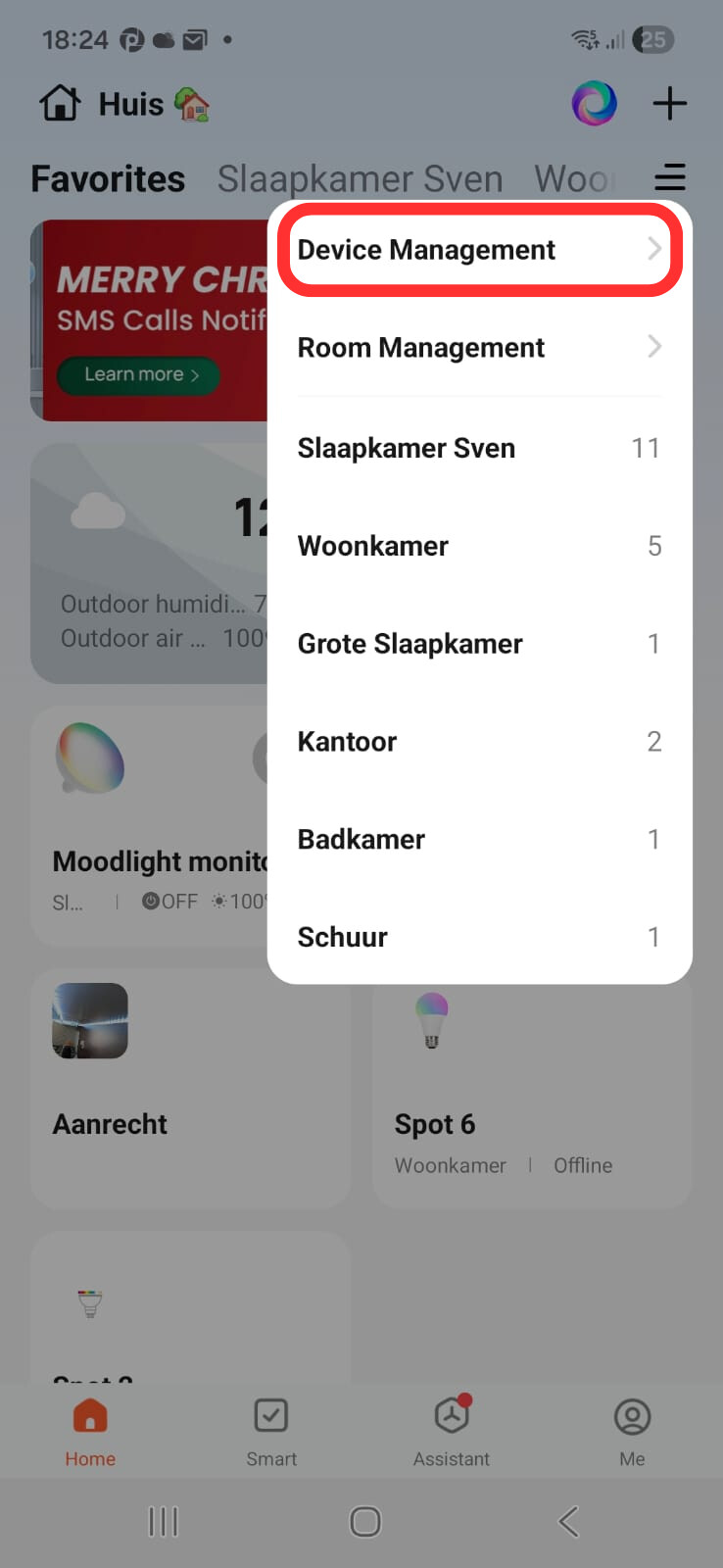723x1568 pixels.
Task: Switch to the Smart tab
Action: [271, 1432]
